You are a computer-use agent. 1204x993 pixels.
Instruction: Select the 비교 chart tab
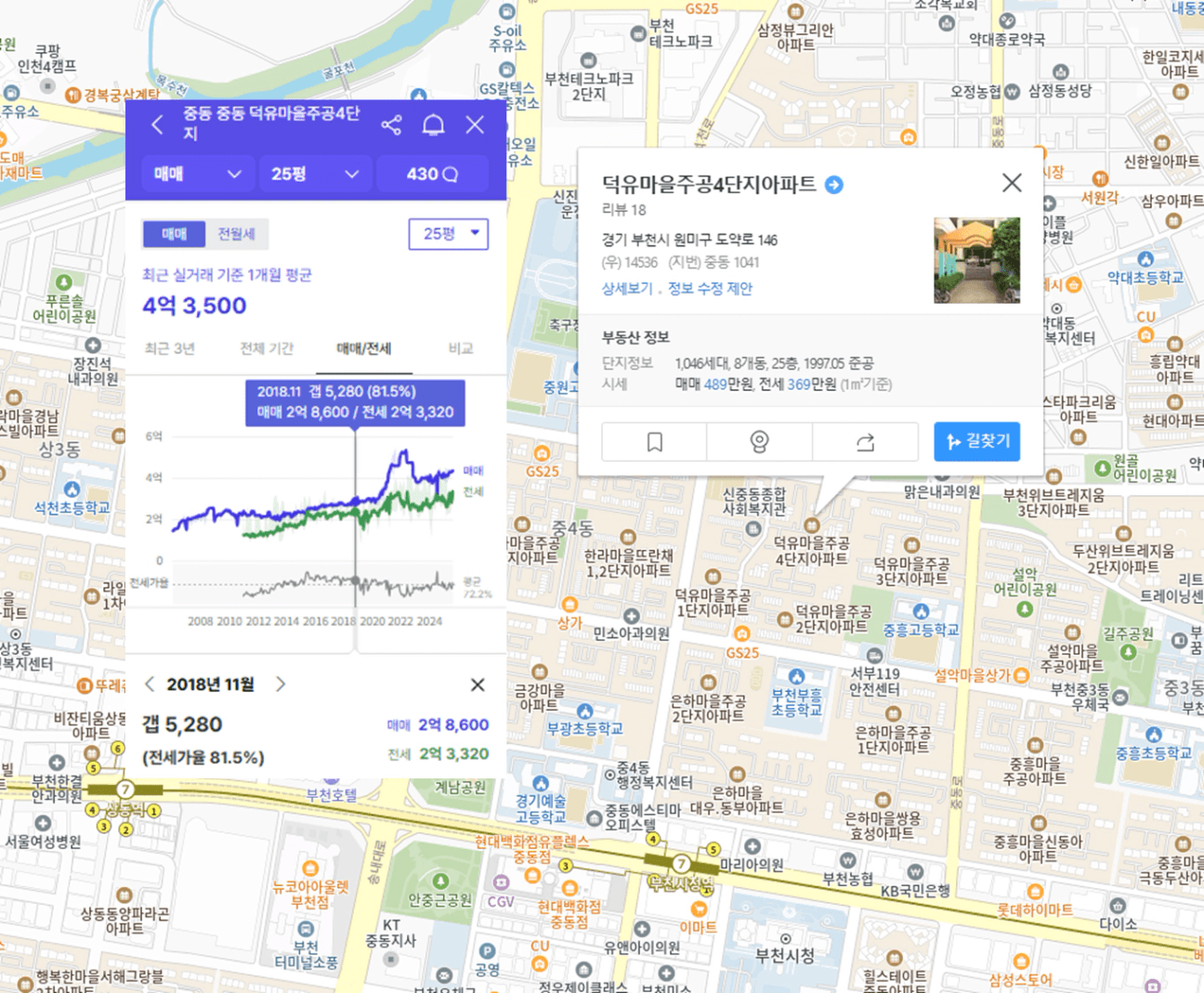point(461,348)
